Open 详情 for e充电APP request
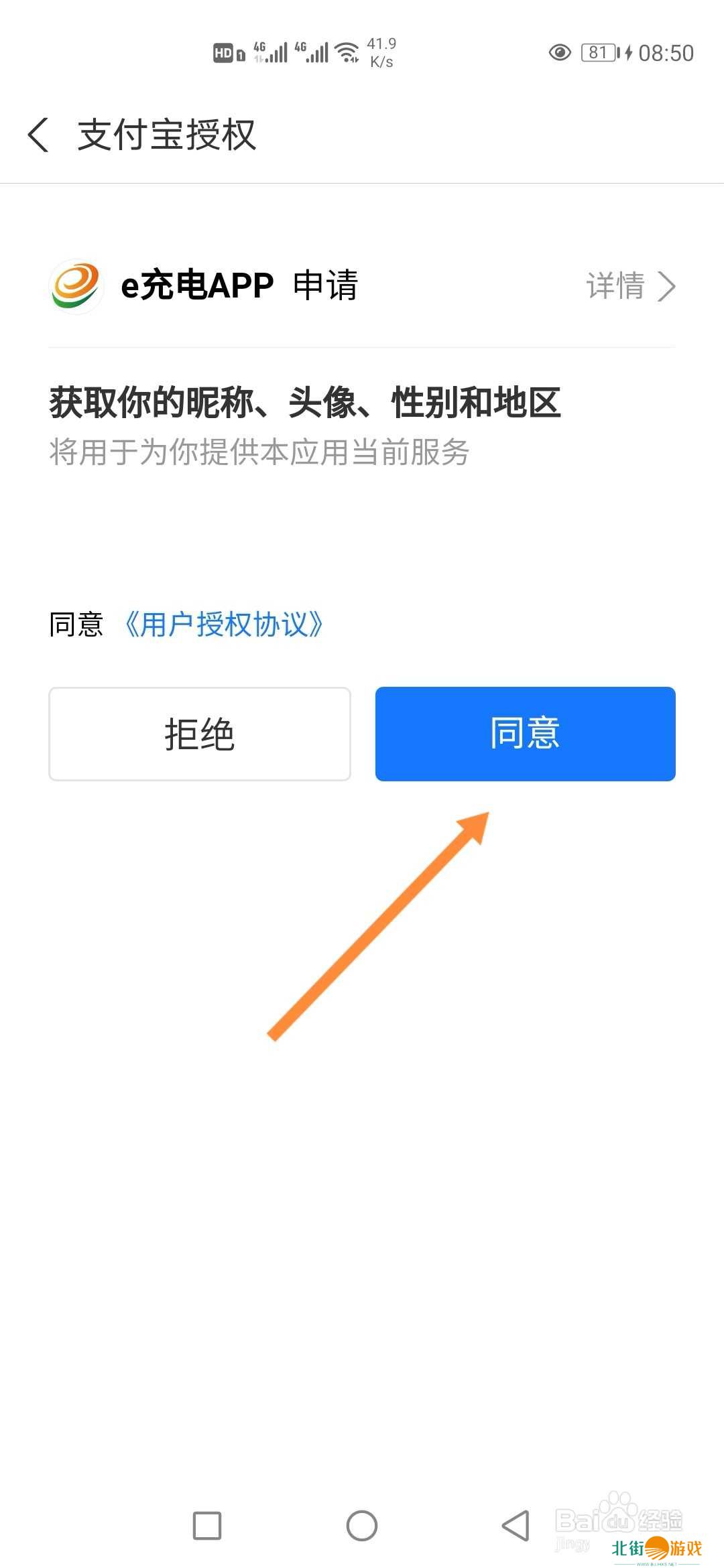 630,286
